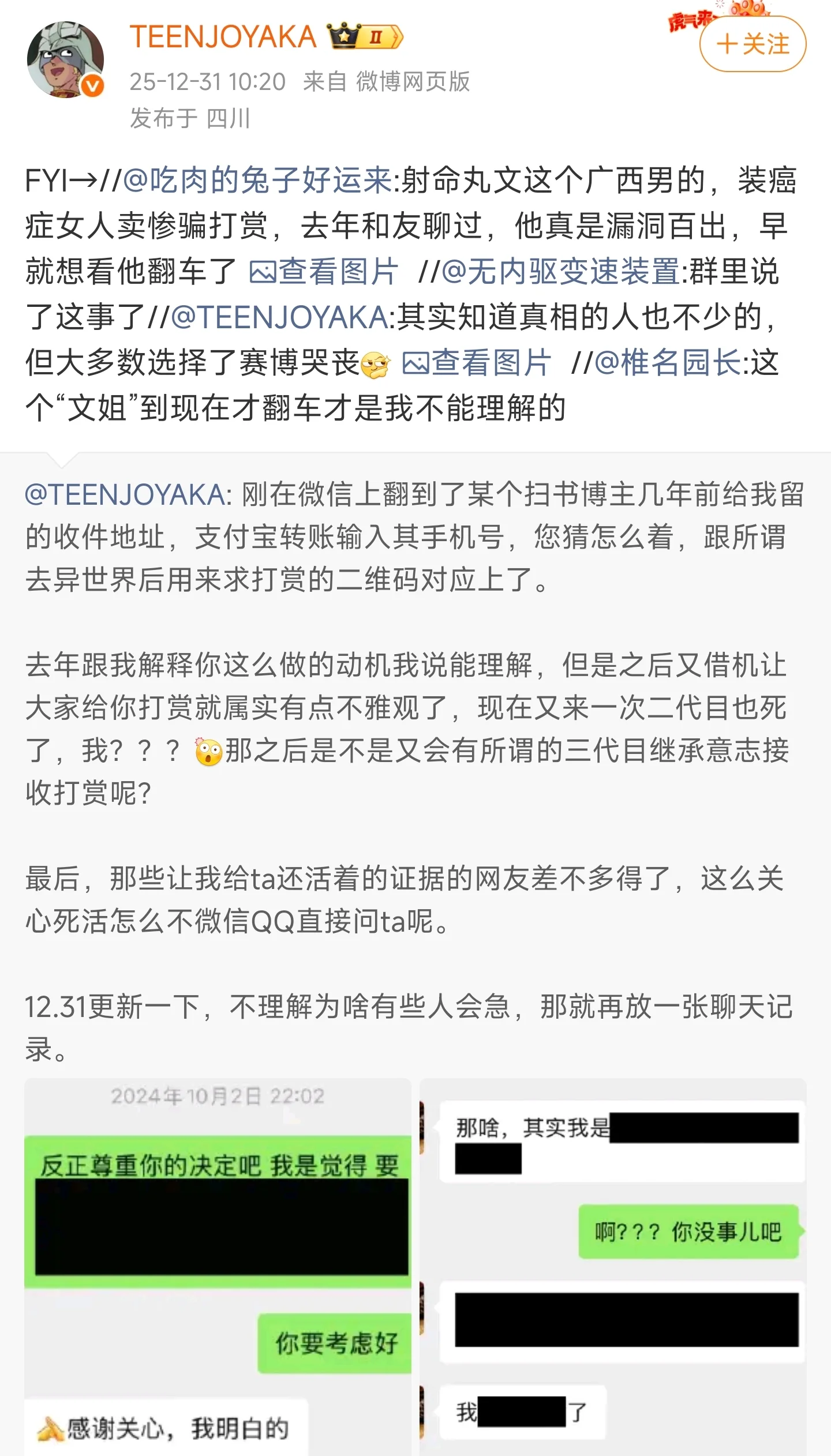The width and height of the screenshot is (831, 1456).
Task: Follow TEENJOYAKA with the 关注 button
Action: (752, 44)
